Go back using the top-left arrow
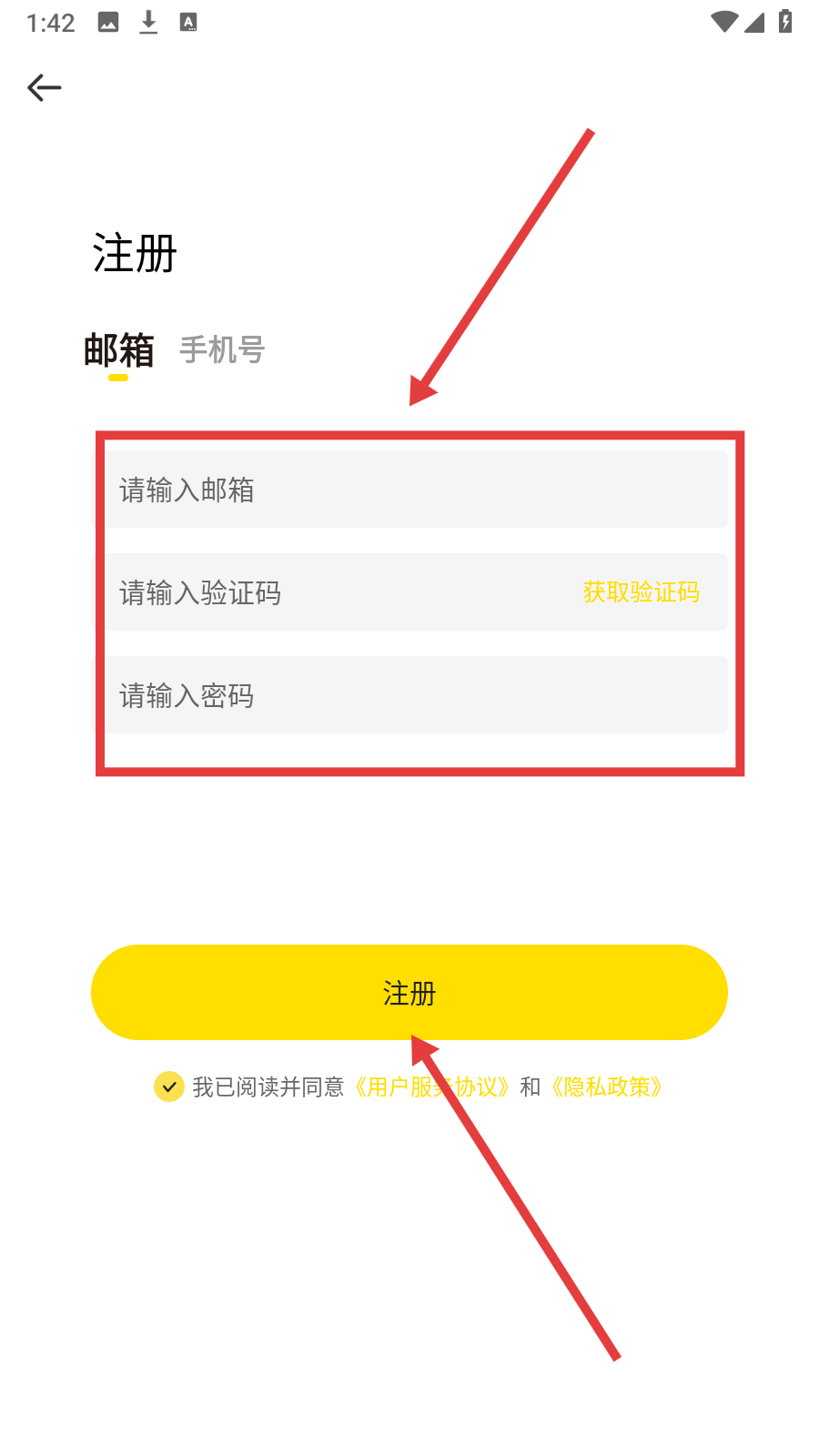 (44, 87)
